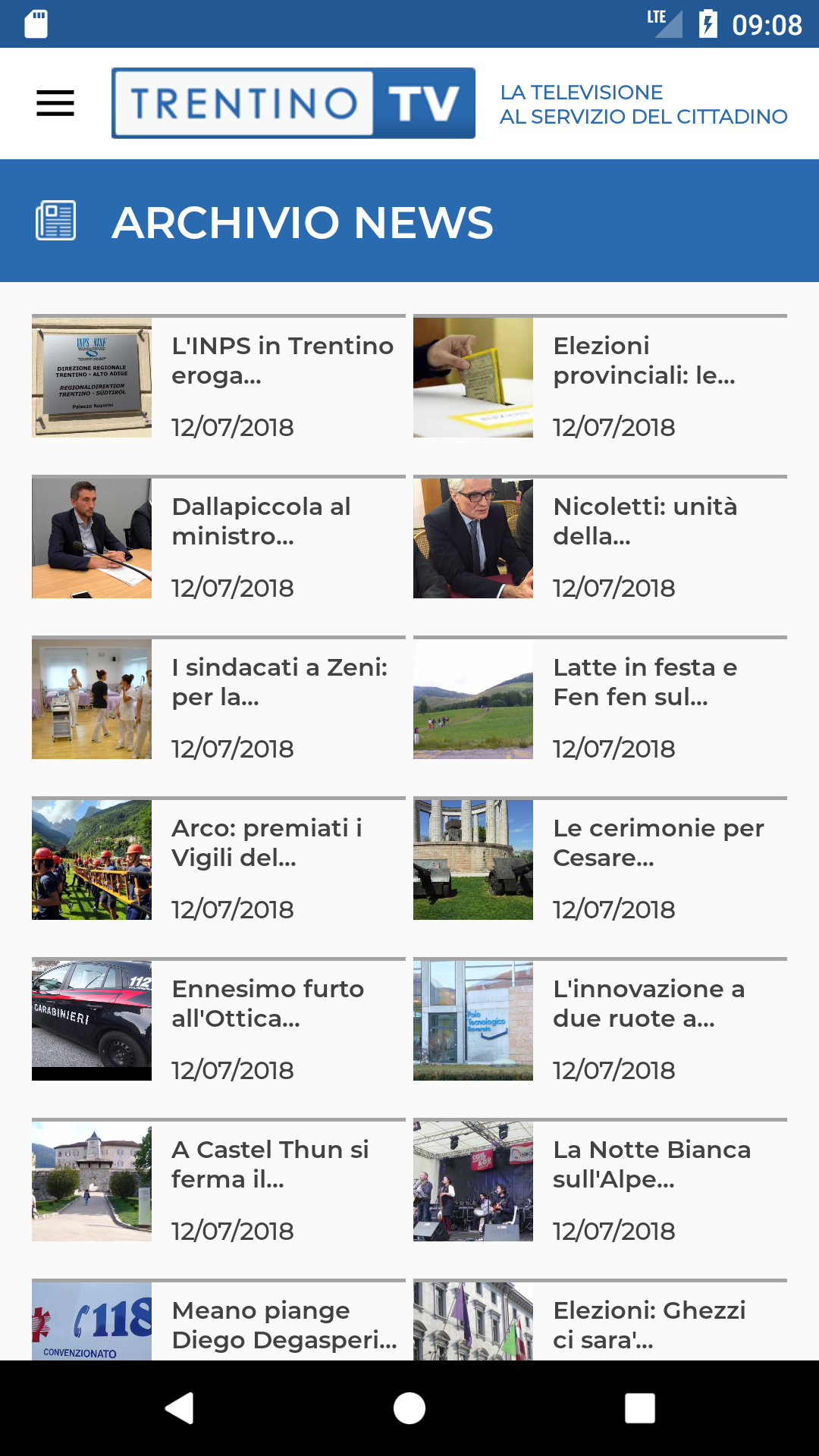Select Latte in festa e Fen fen news
Image resolution: width=819 pixels, height=1456 pixels.
(645, 682)
